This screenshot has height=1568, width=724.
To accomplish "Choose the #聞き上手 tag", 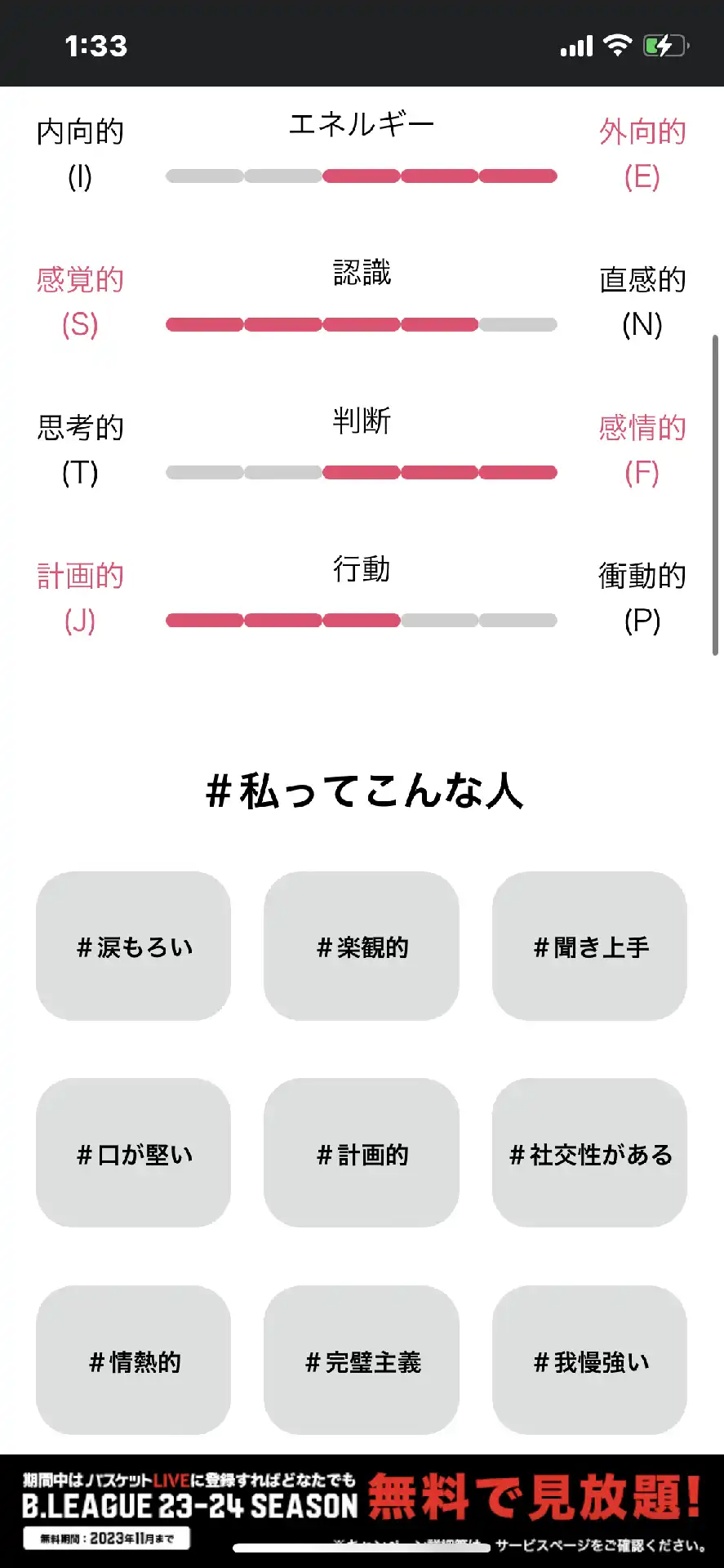I will (589, 946).
